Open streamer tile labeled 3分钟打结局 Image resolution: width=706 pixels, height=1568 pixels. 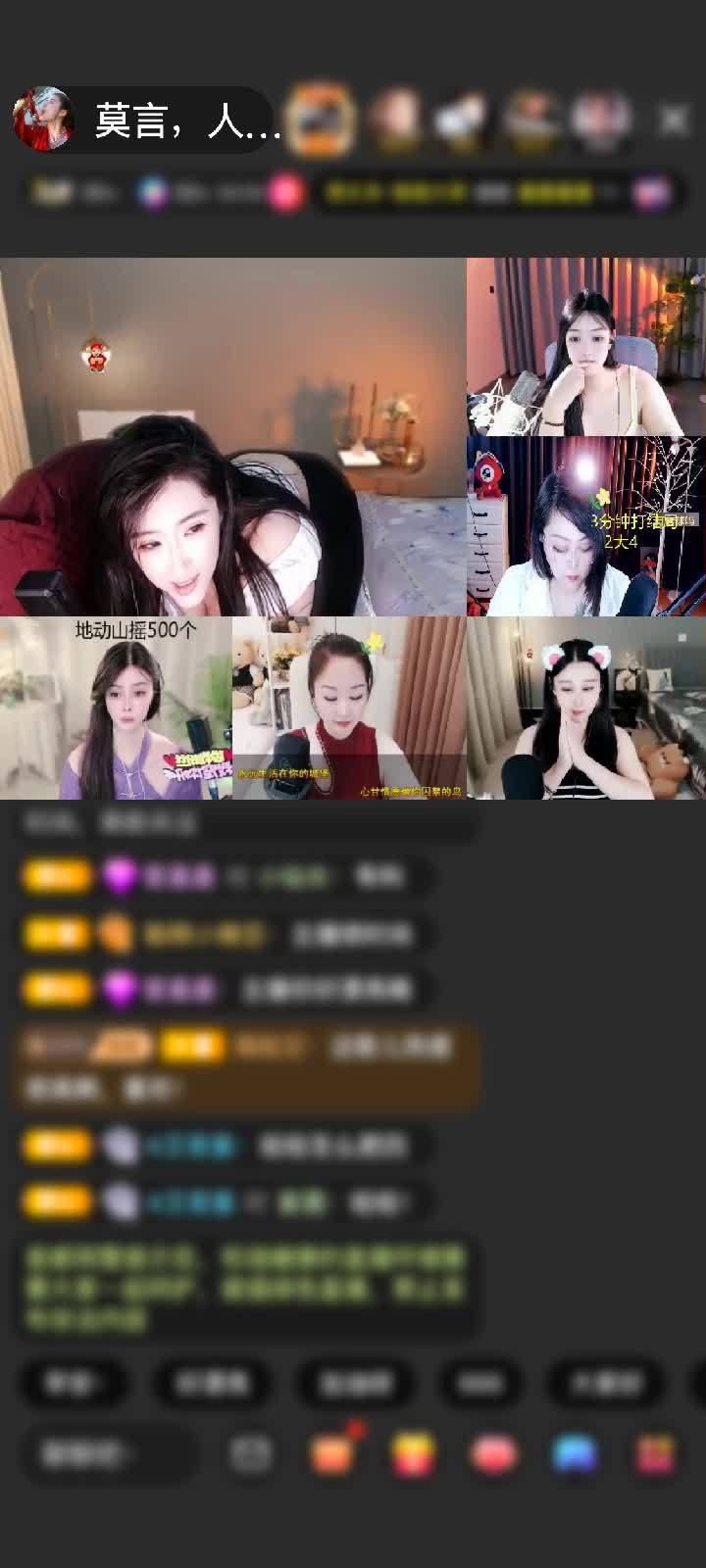pyautogui.click(x=585, y=526)
